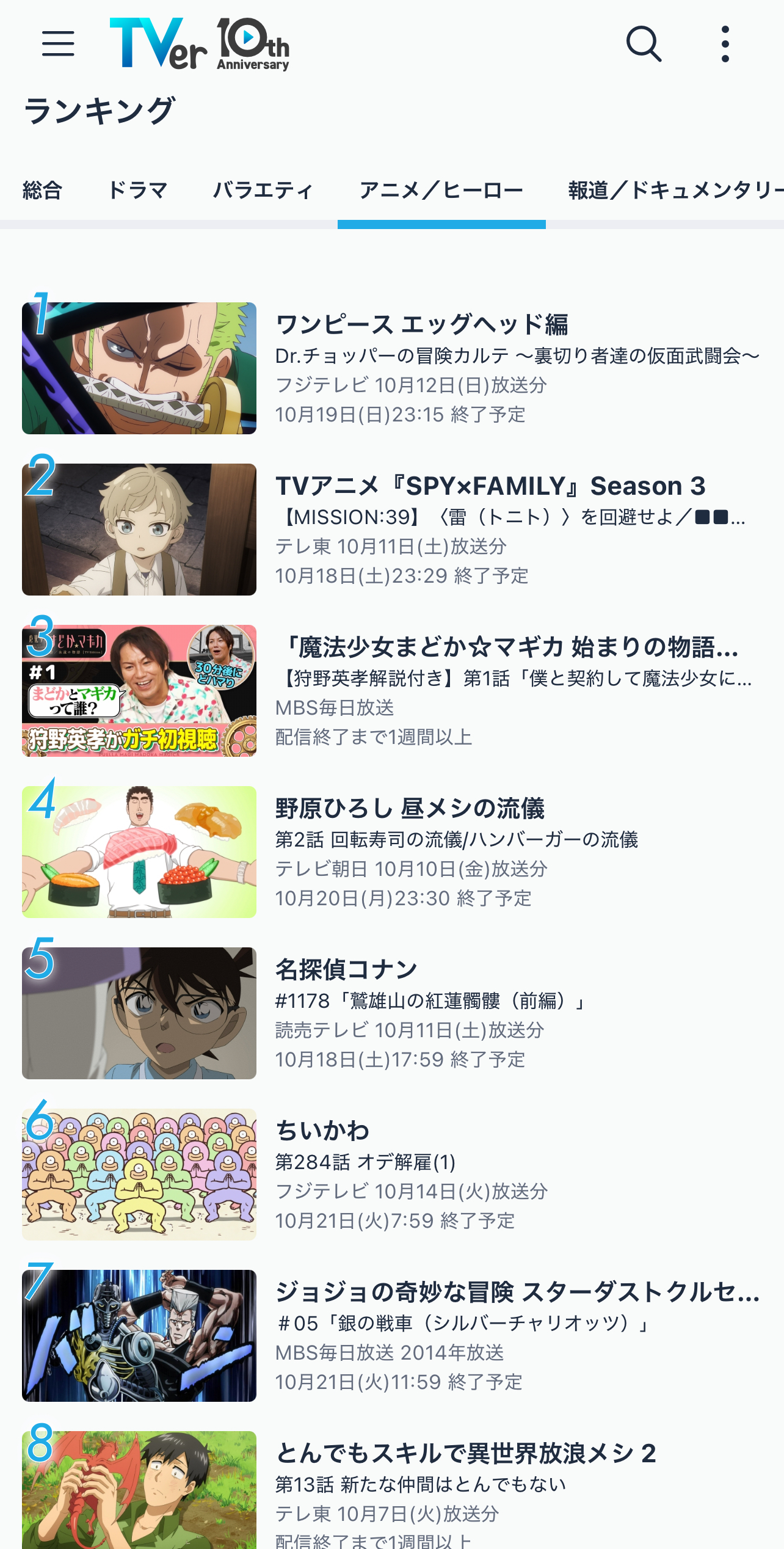Select the アニメ/ヒーロー tab
784x1549 pixels.
(x=441, y=191)
